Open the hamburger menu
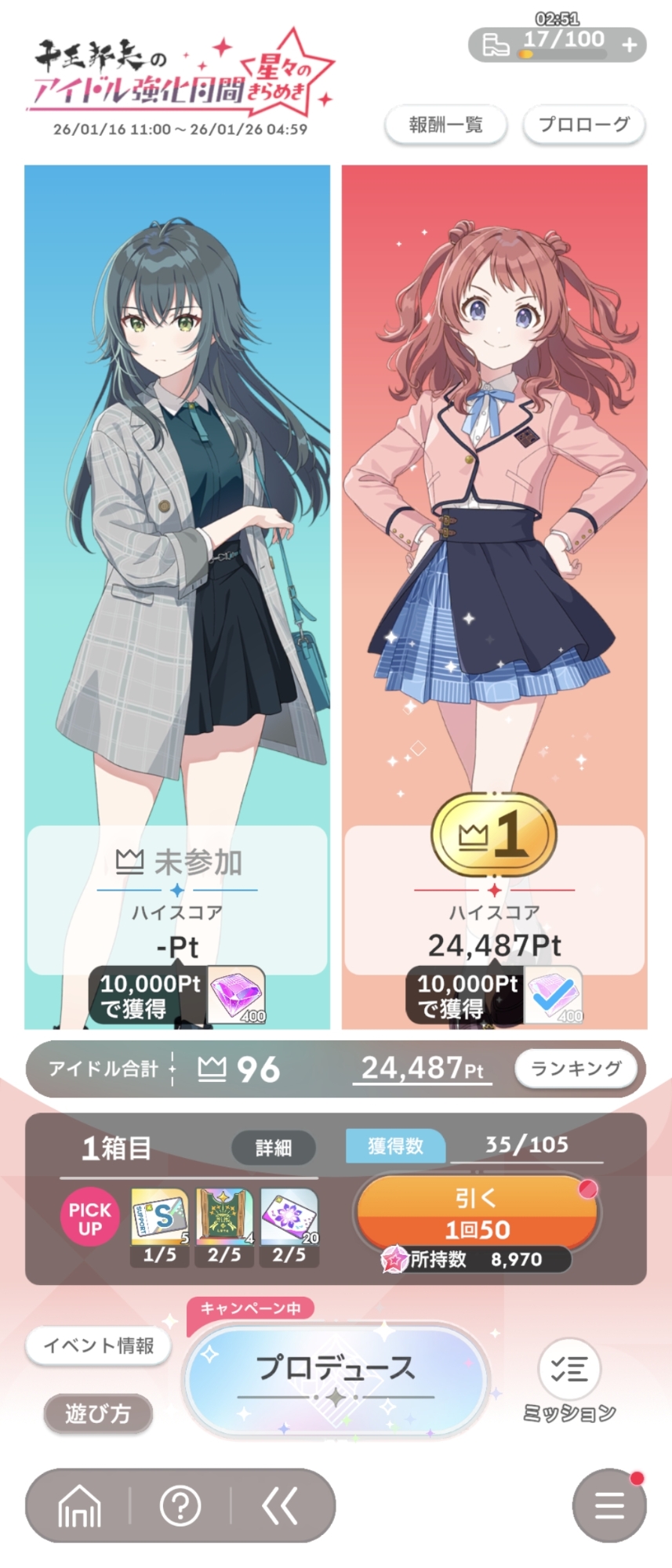672x1568 pixels. [609, 1506]
